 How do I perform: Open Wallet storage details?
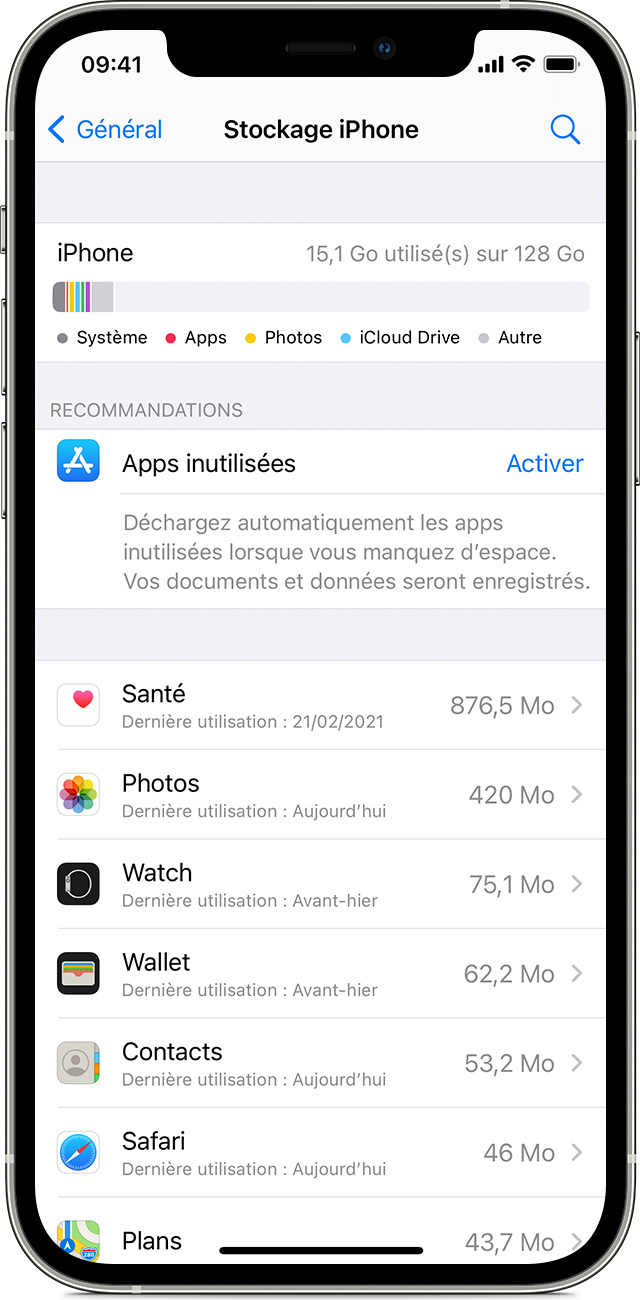coord(320,974)
